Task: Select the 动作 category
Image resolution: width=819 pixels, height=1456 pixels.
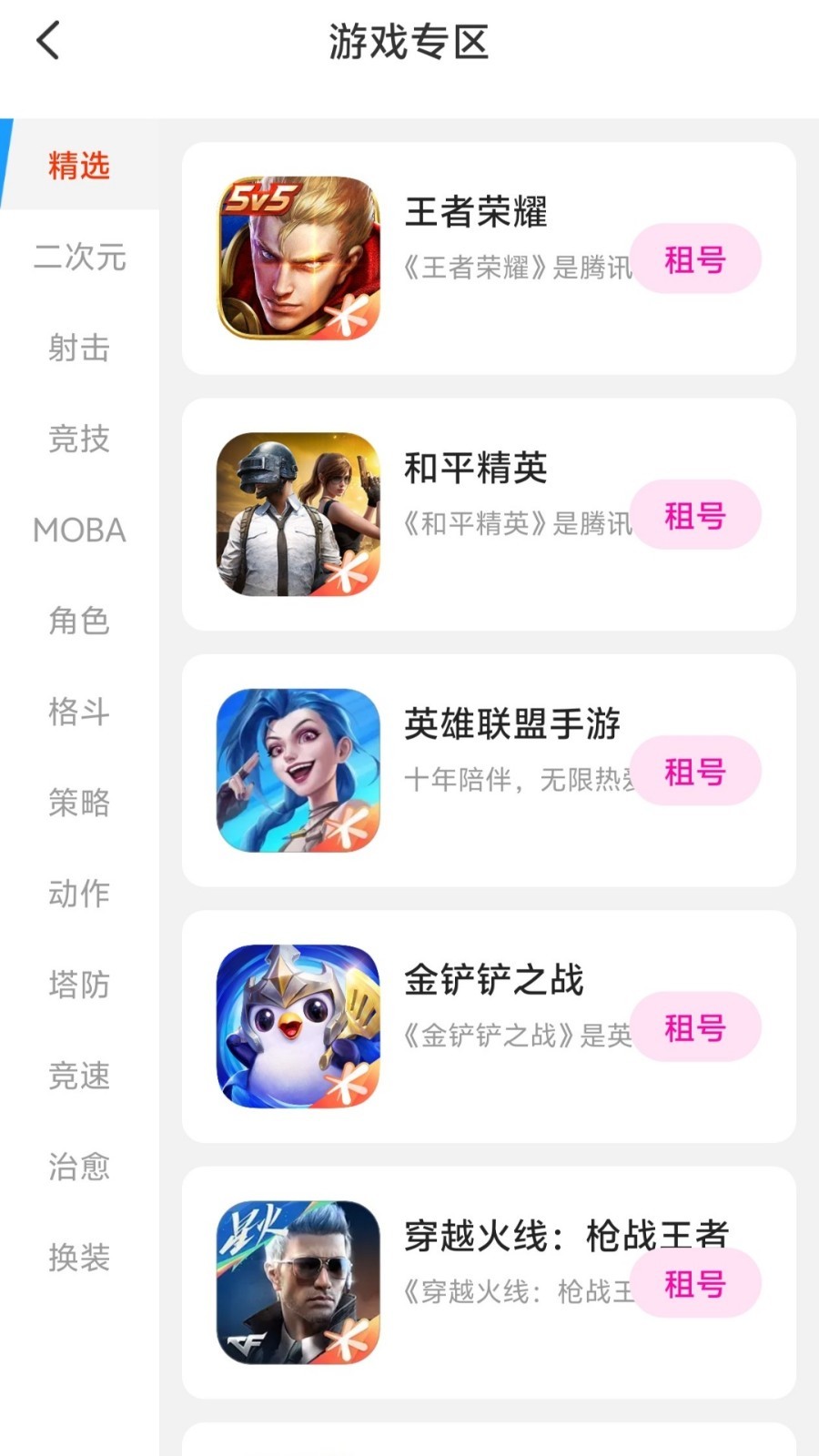Action: tap(79, 894)
